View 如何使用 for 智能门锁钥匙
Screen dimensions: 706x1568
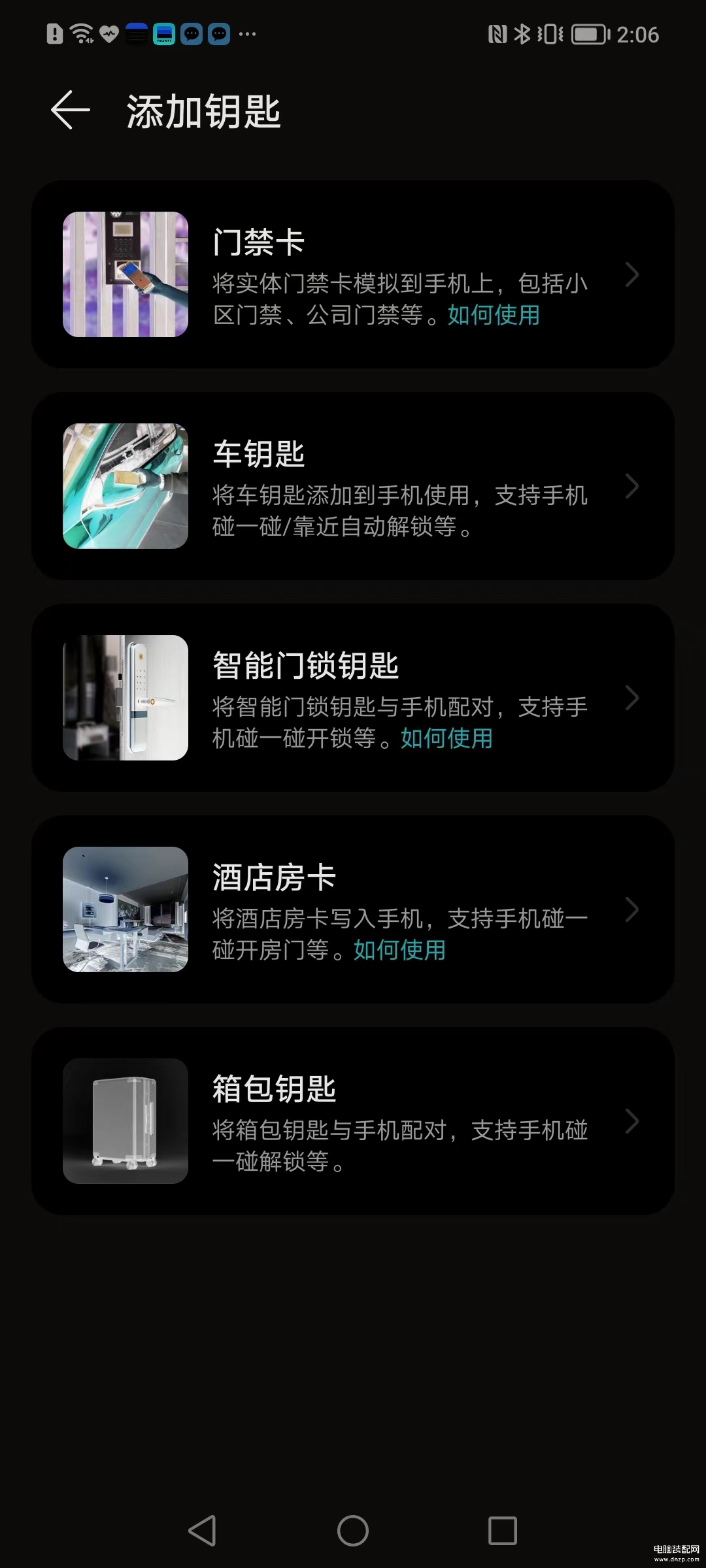(446, 739)
